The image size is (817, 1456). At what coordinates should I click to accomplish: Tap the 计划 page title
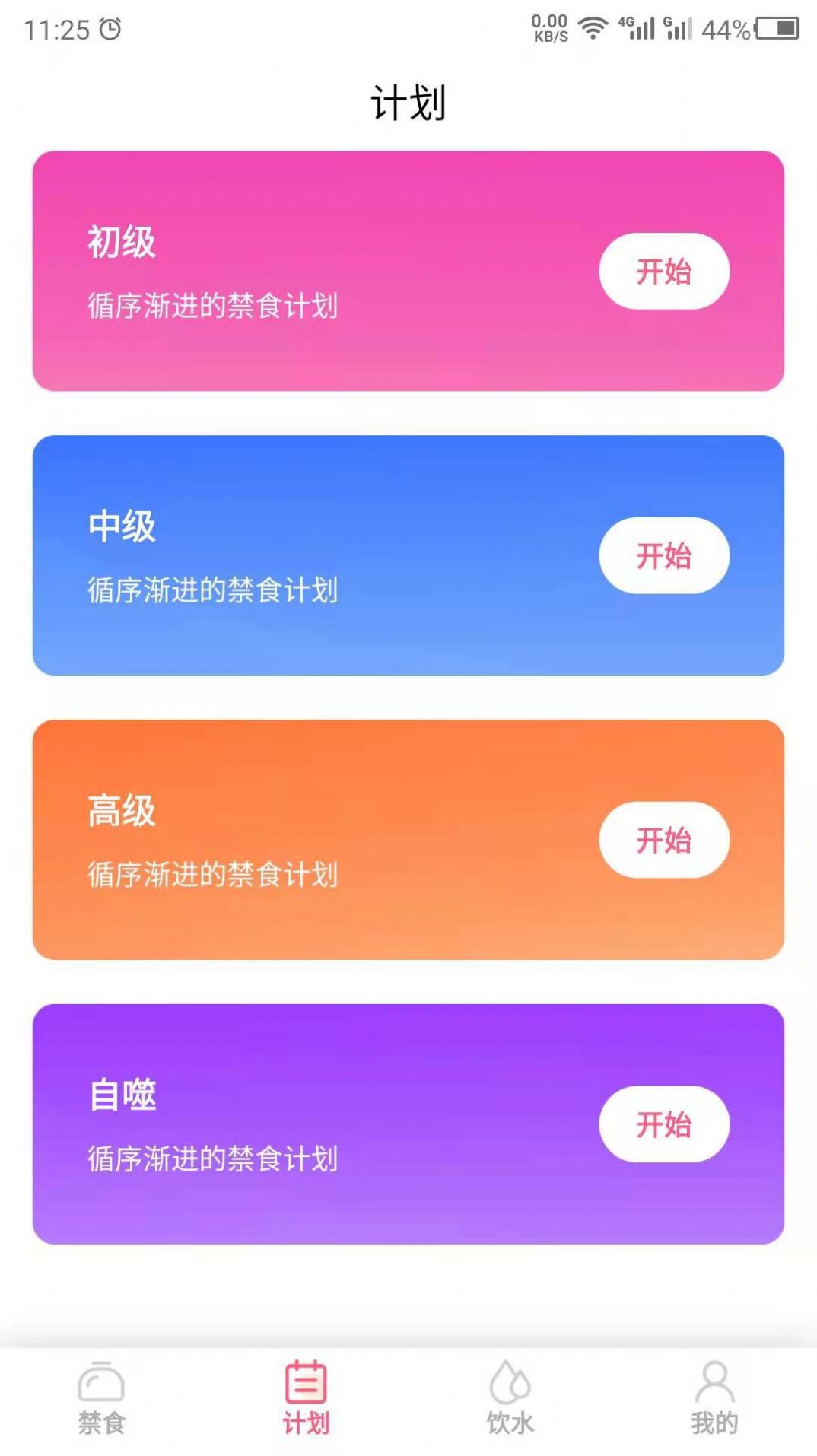408,101
